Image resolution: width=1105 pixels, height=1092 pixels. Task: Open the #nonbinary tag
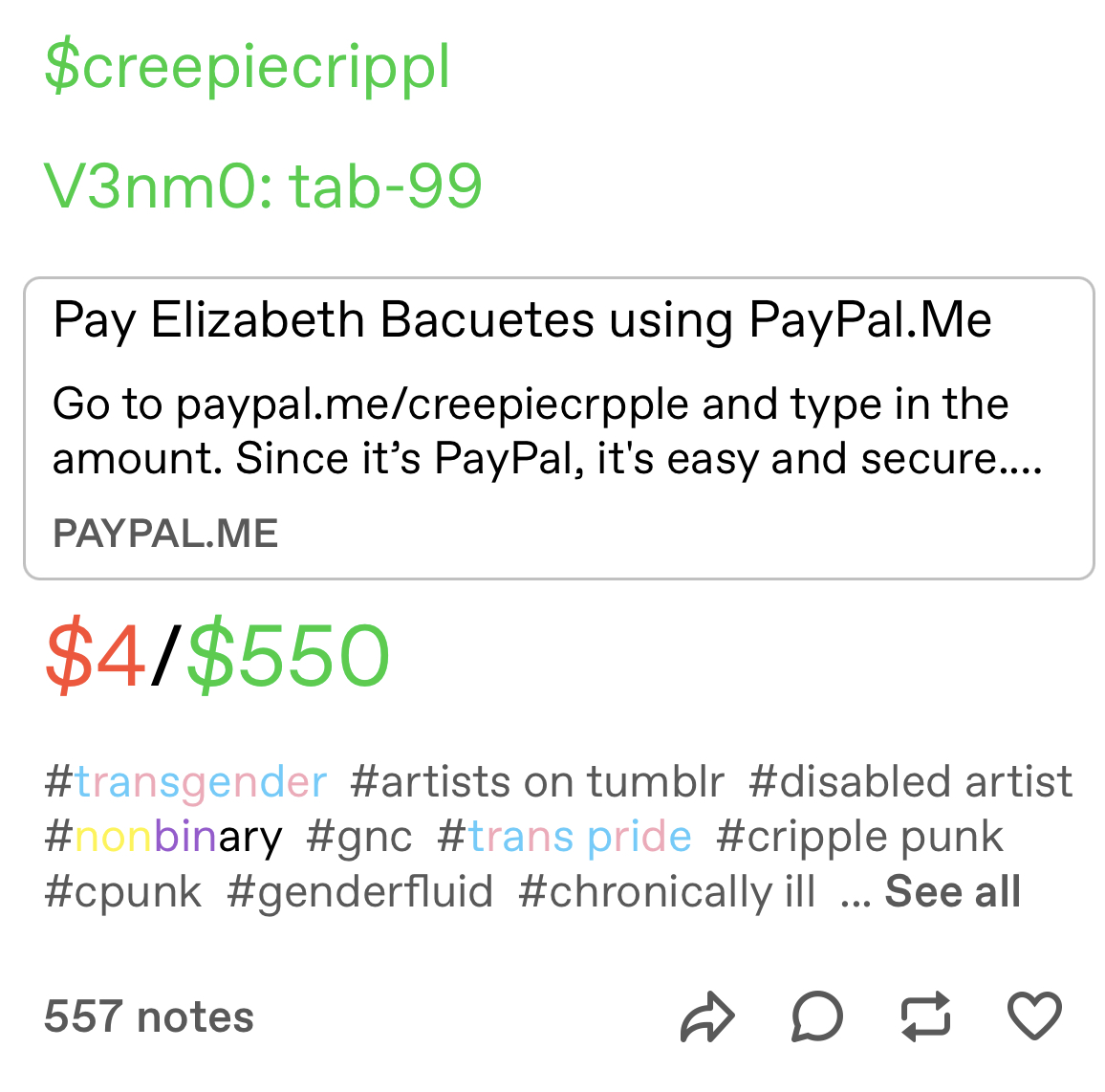tap(163, 838)
